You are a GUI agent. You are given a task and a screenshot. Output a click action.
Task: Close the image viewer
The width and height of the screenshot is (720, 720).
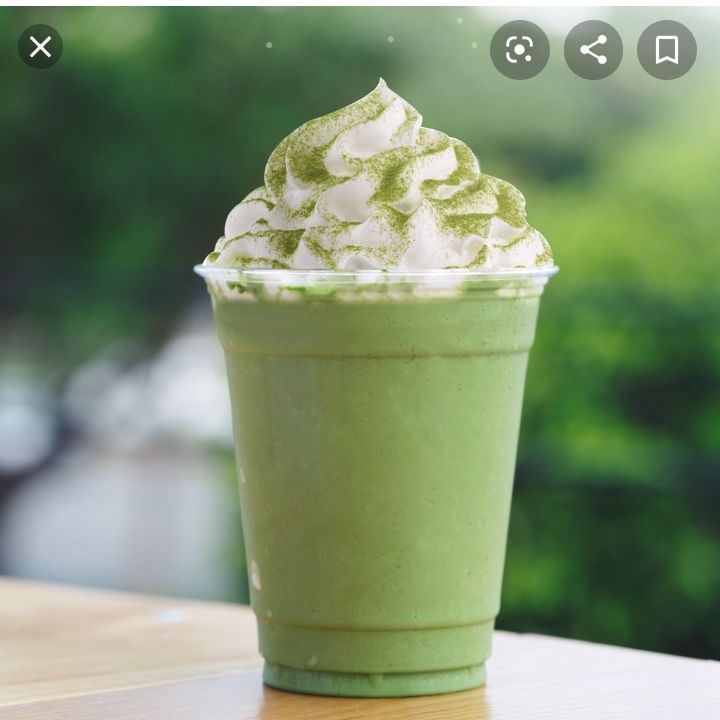[40, 47]
